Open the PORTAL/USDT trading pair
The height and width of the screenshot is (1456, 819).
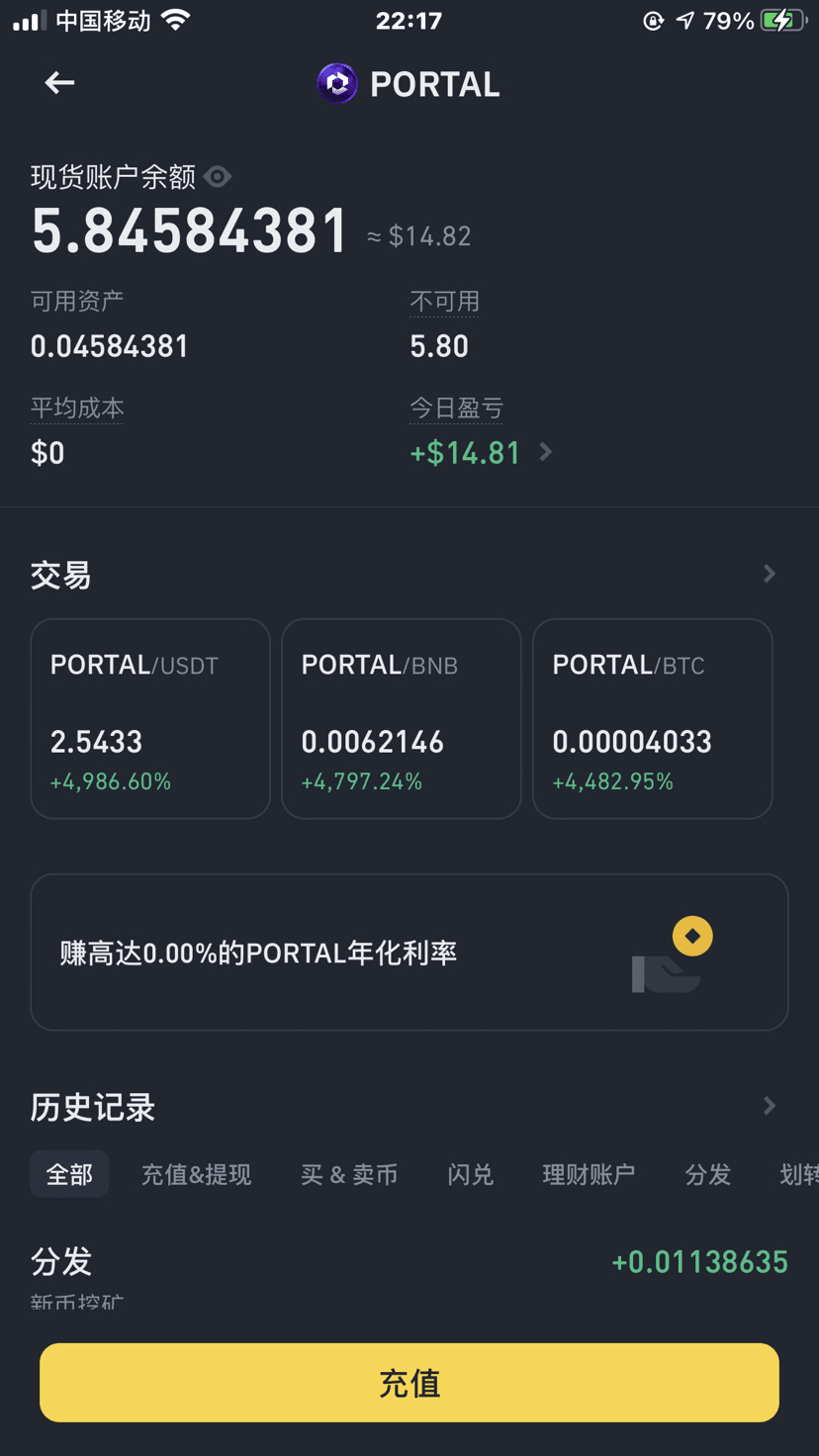(x=150, y=719)
